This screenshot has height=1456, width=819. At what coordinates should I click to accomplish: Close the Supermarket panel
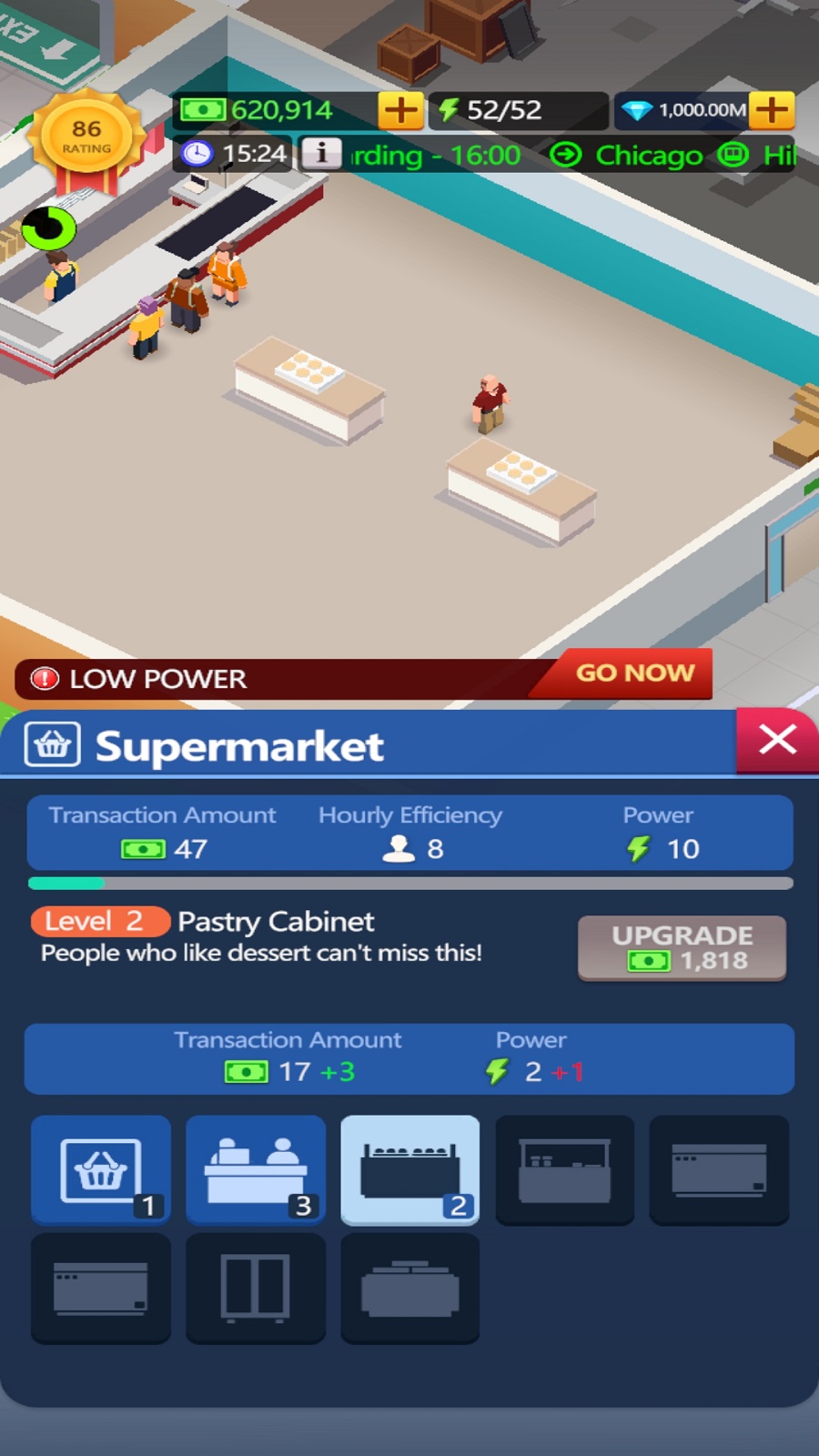[x=776, y=741]
